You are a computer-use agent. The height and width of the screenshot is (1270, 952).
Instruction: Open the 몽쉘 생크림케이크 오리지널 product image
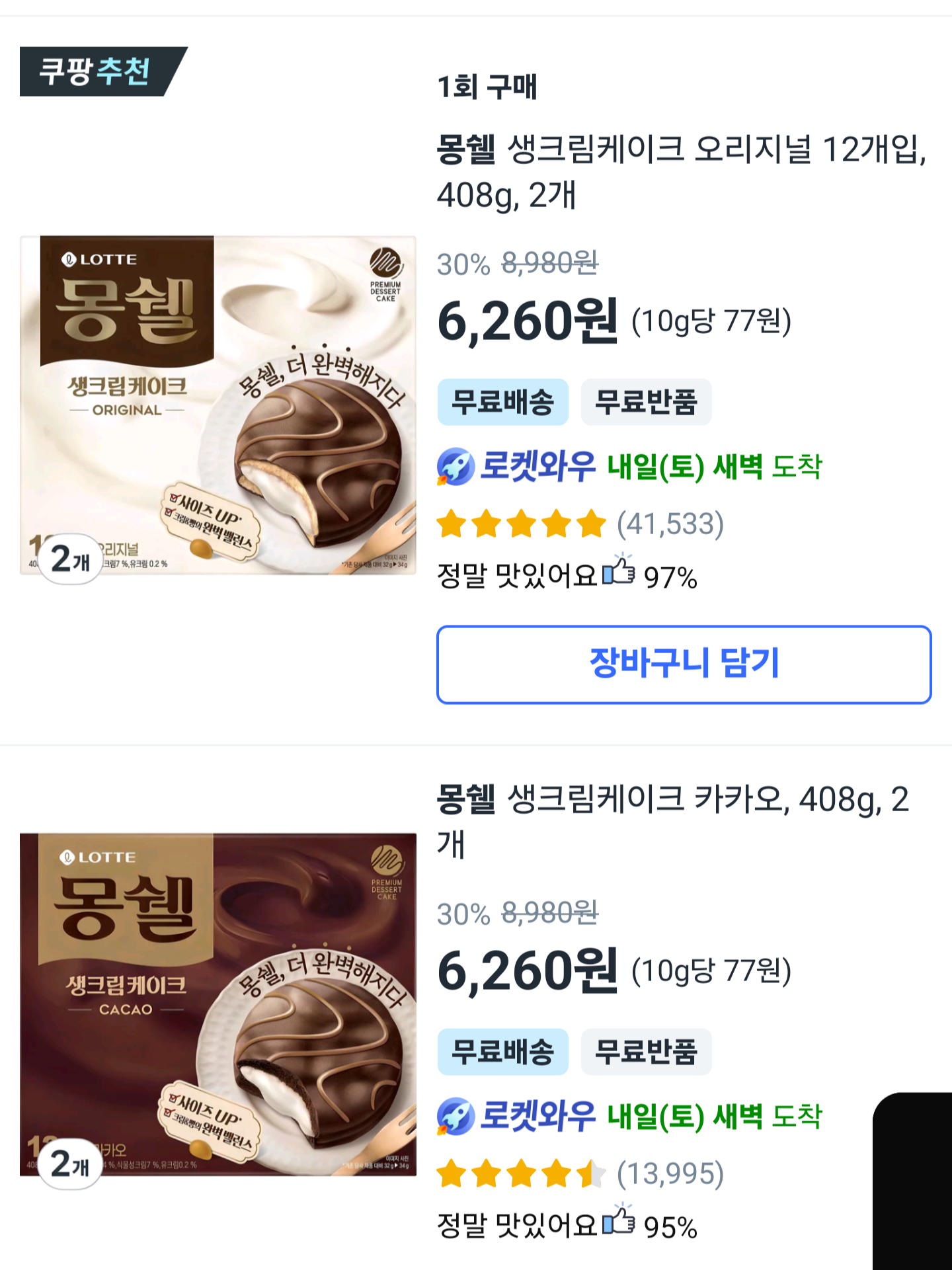point(218,405)
